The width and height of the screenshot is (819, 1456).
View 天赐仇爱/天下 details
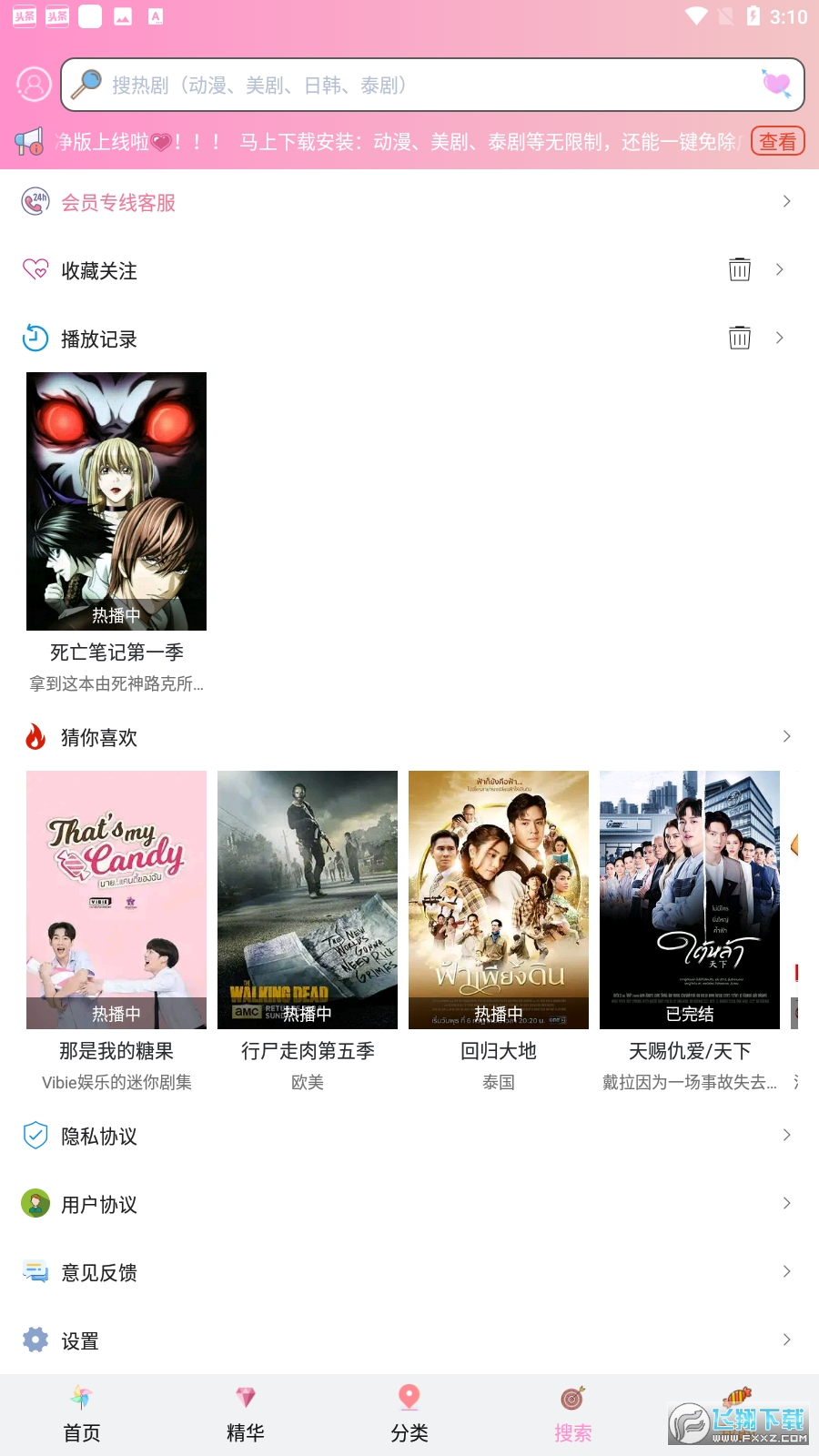tap(690, 900)
